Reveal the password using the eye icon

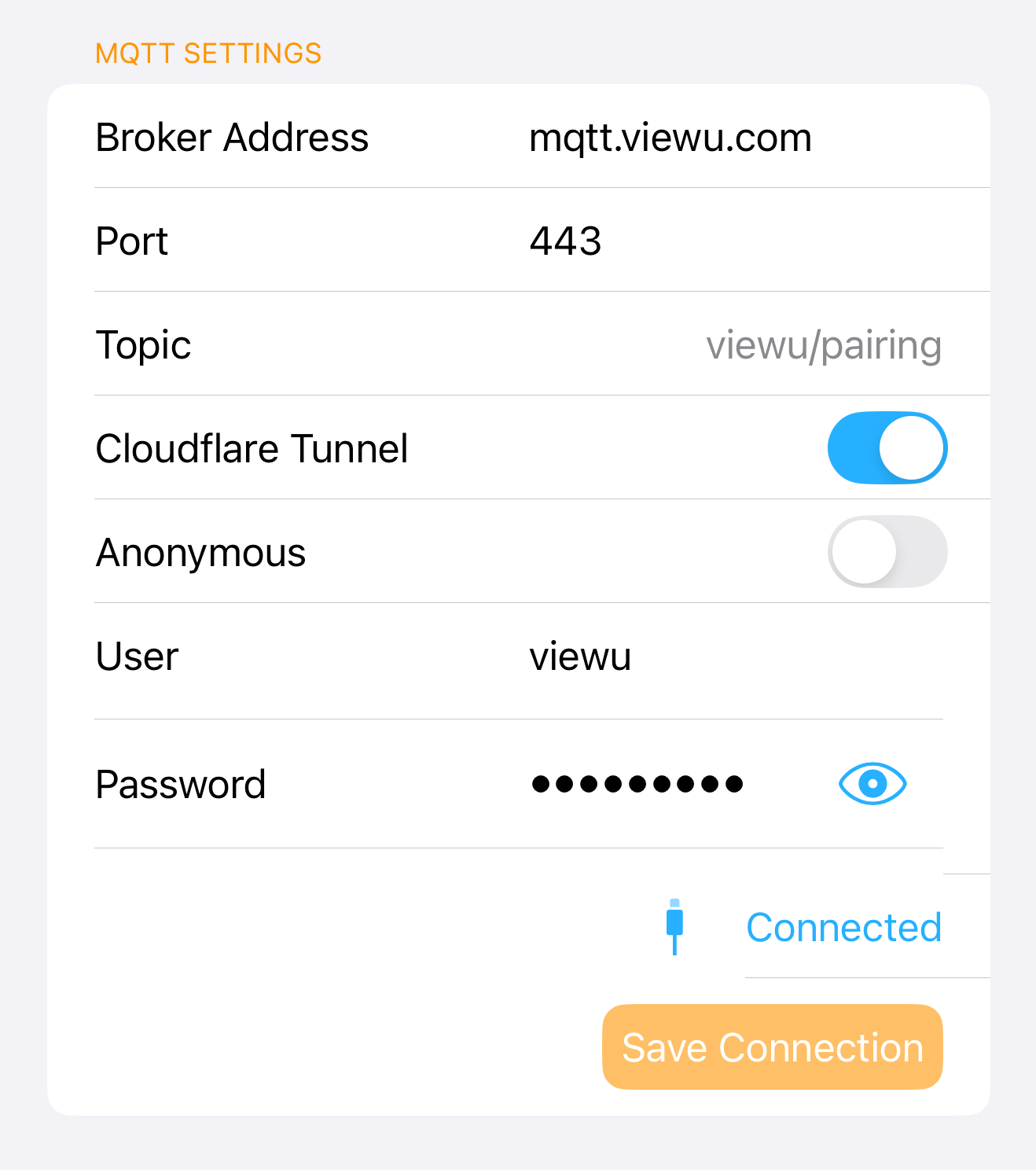click(873, 784)
